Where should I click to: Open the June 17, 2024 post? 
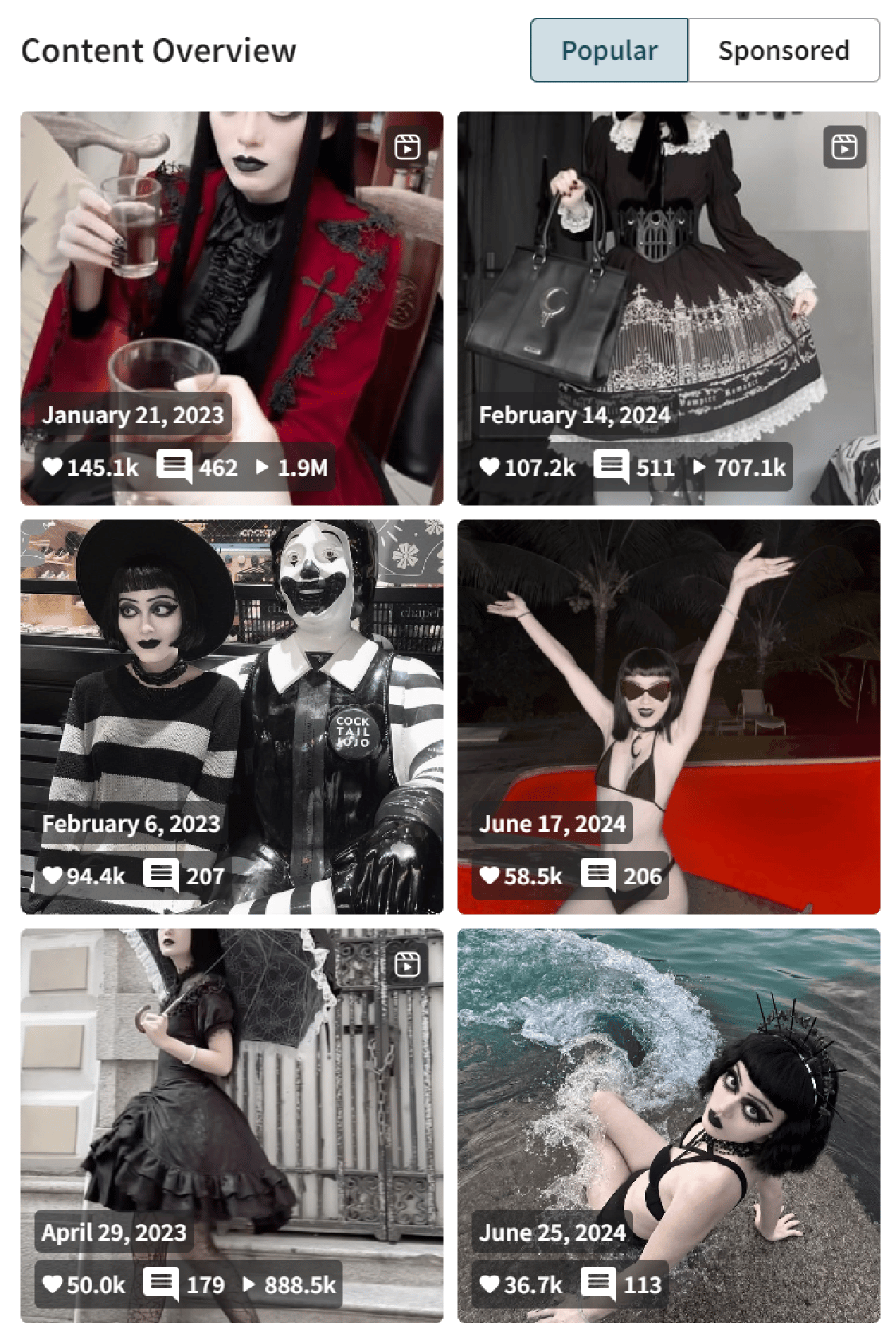668,716
